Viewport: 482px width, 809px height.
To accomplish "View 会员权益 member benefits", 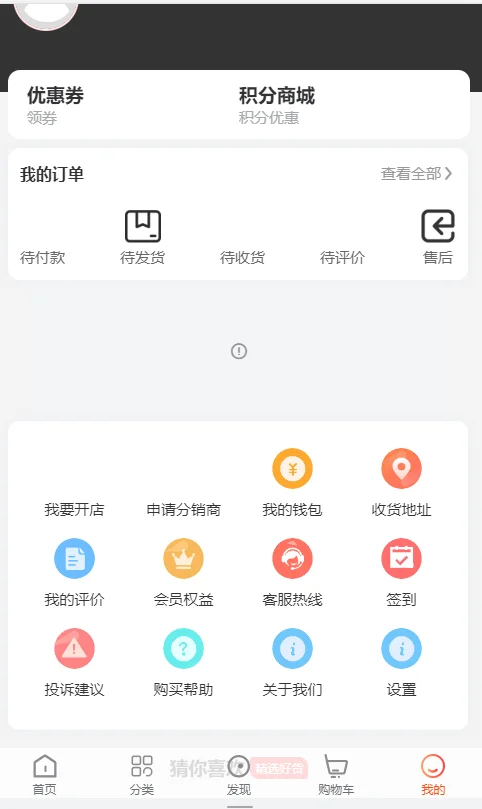I will [184, 573].
